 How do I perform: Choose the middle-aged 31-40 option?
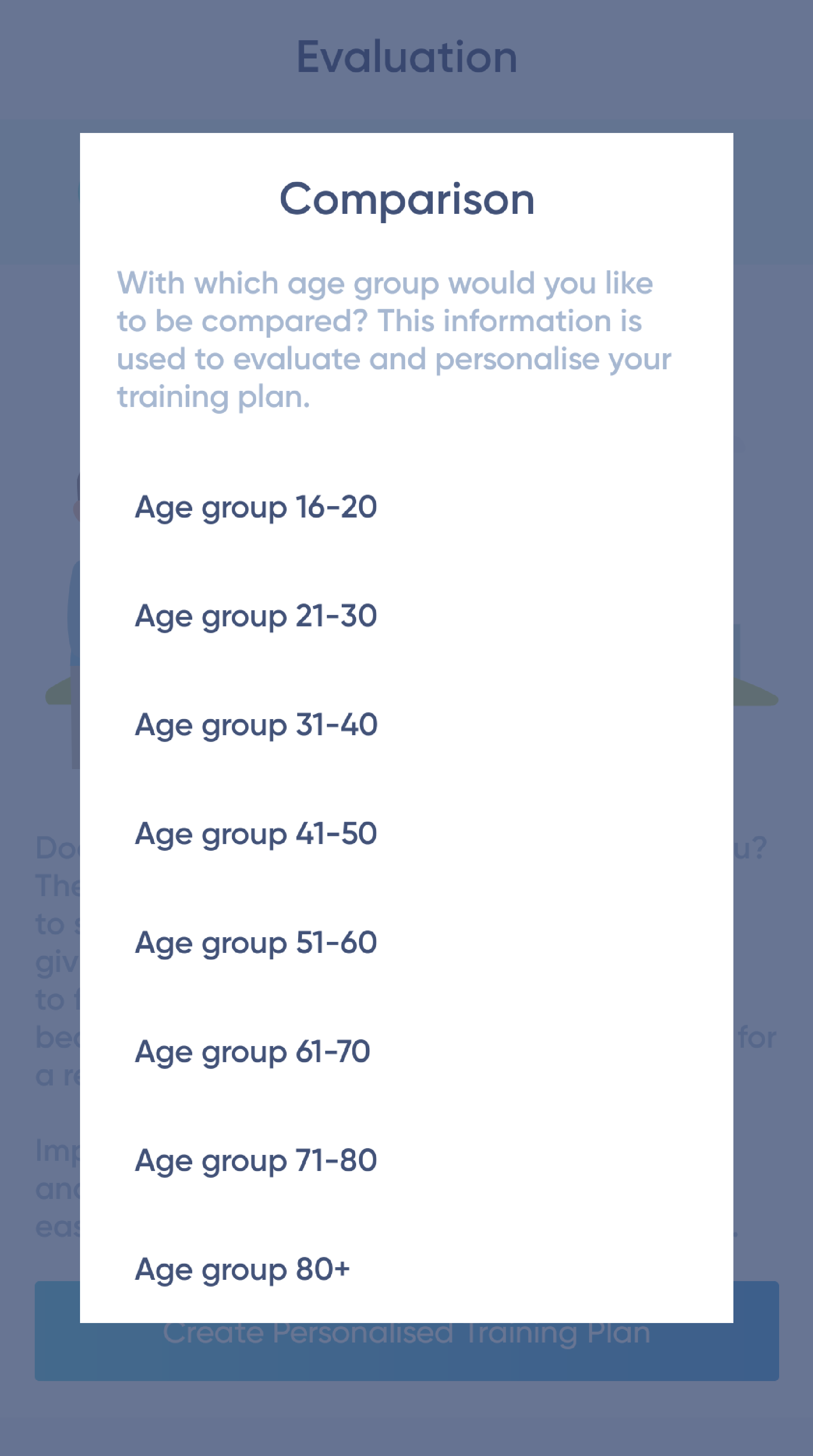(x=256, y=725)
